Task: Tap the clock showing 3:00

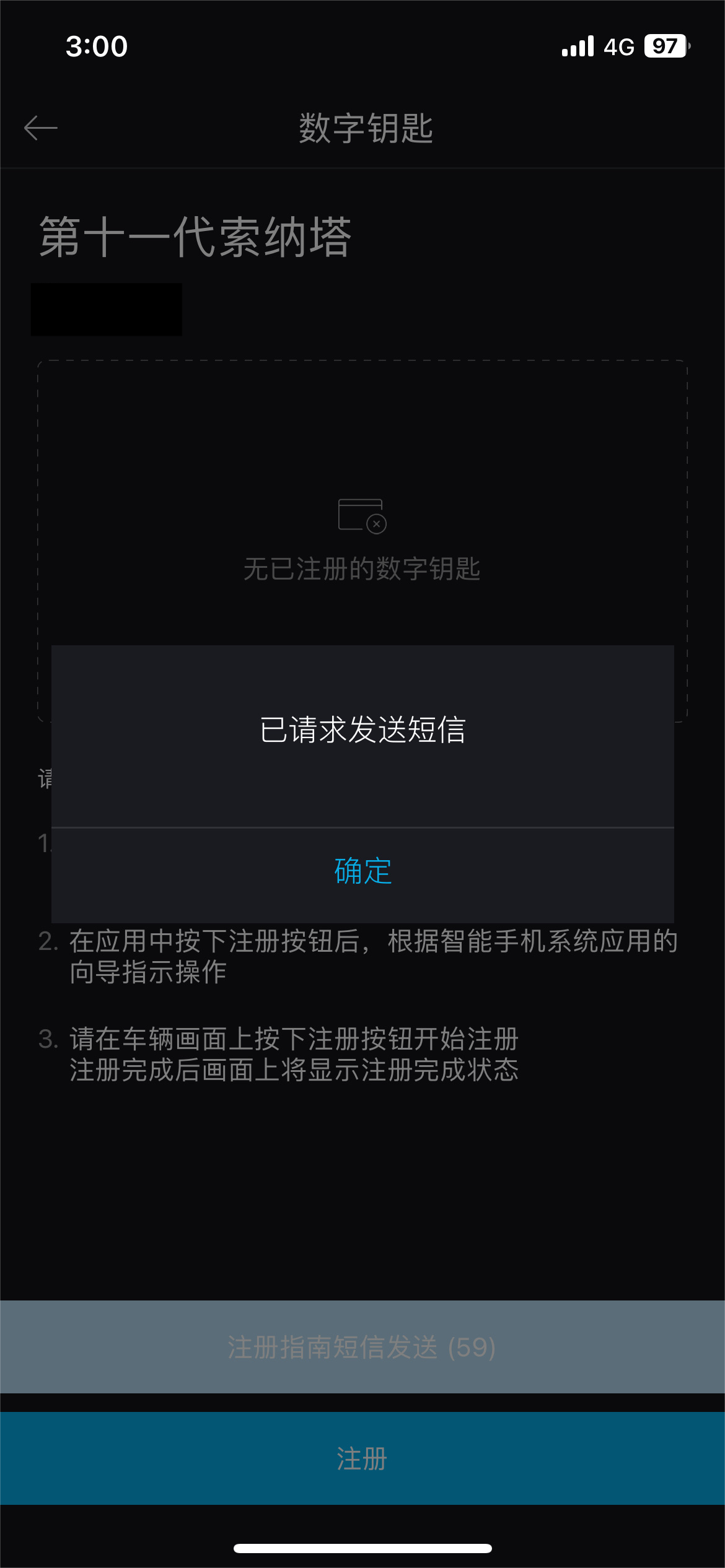Action: [97, 46]
